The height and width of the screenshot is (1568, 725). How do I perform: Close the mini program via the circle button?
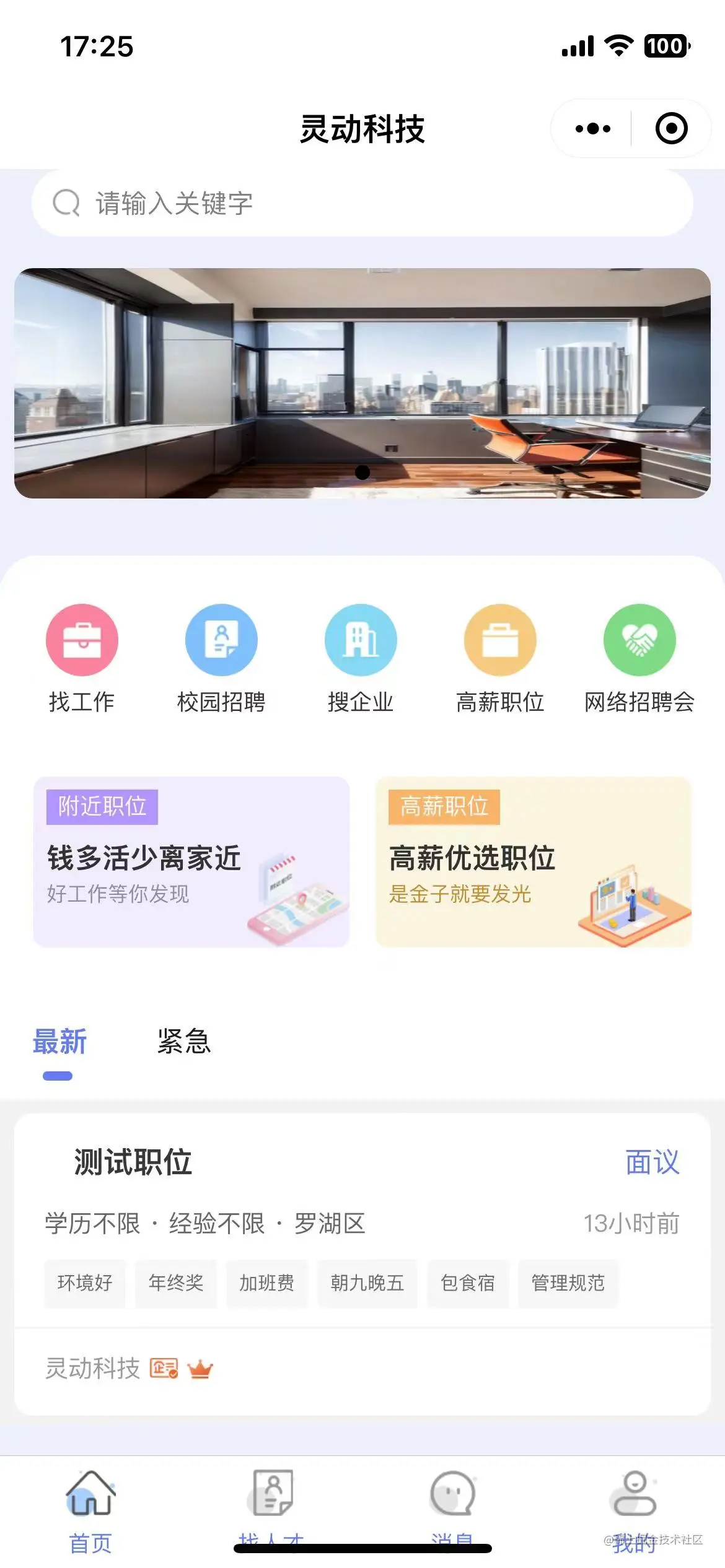[671, 129]
